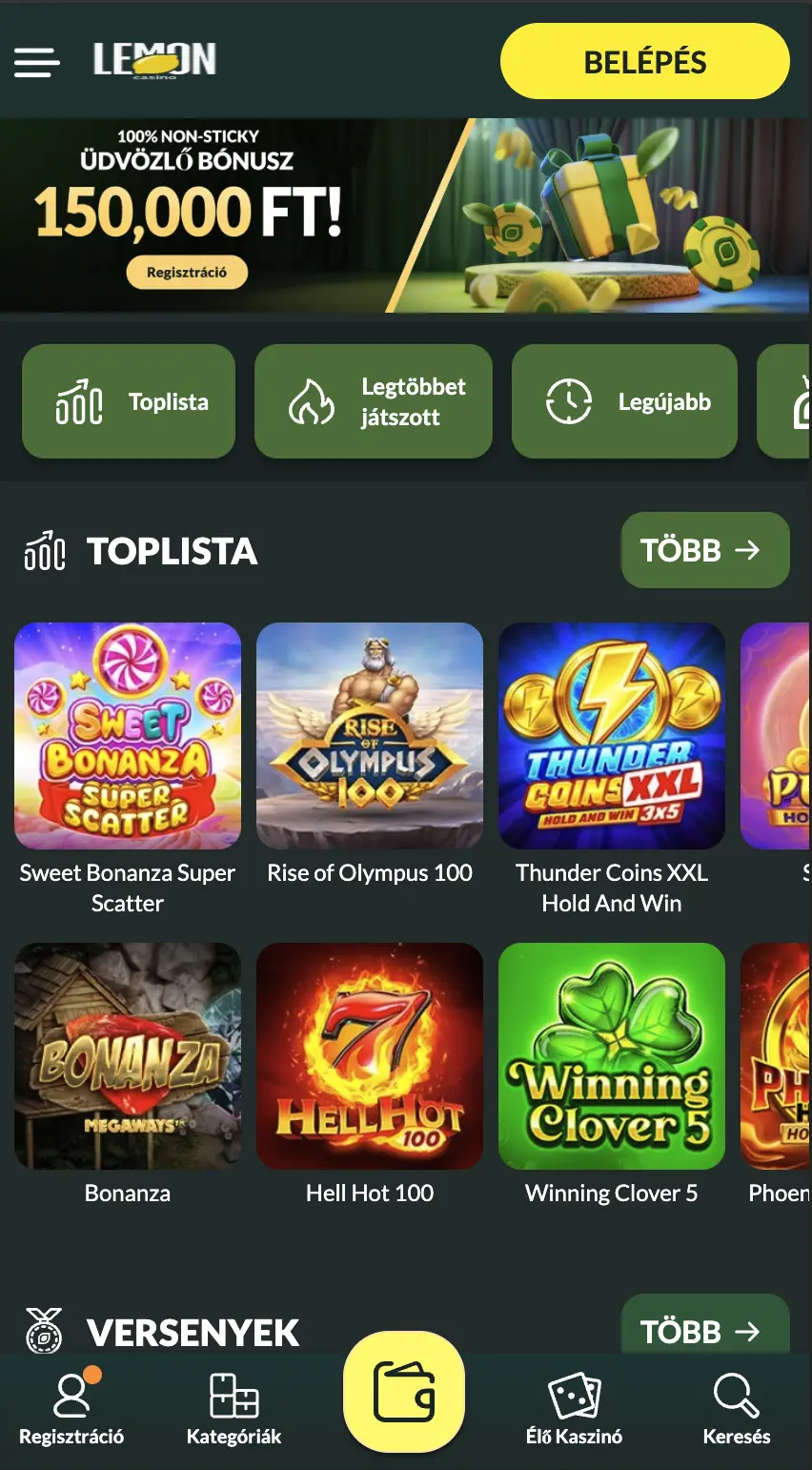This screenshot has height=1470, width=812.
Task: Launch the Bonanza Megaways game
Action: (x=128, y=1056)
